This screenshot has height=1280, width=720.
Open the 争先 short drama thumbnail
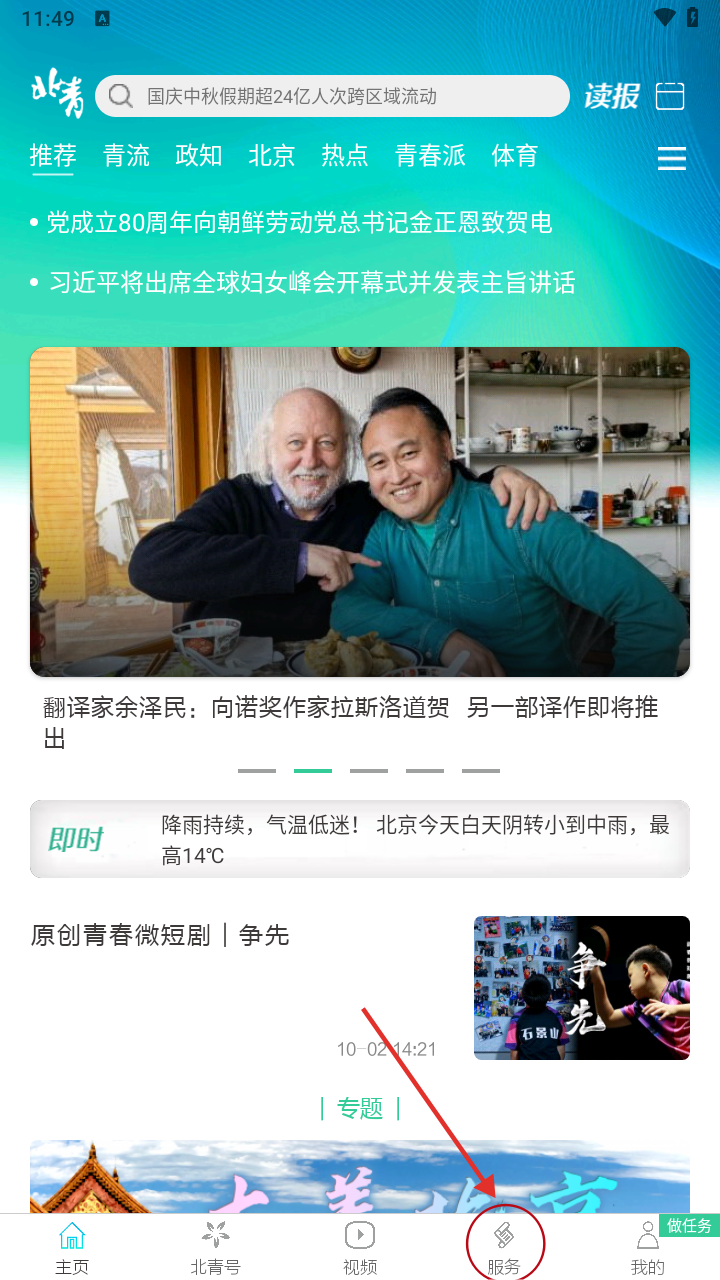(581, 986)
